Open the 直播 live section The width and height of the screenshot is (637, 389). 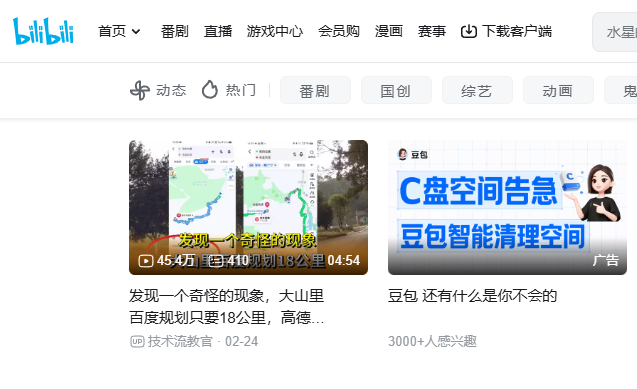[218, 31]
